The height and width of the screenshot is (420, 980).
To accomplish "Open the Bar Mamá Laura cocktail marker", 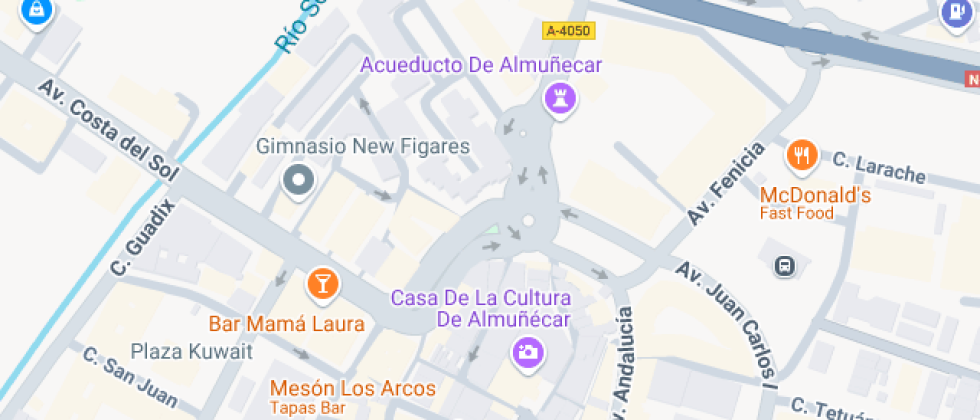I will [322, 282].
